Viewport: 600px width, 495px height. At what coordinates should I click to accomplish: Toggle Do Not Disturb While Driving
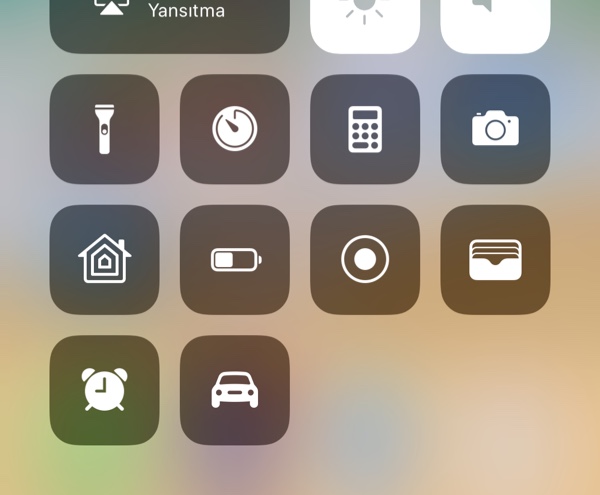click(234, 390)
